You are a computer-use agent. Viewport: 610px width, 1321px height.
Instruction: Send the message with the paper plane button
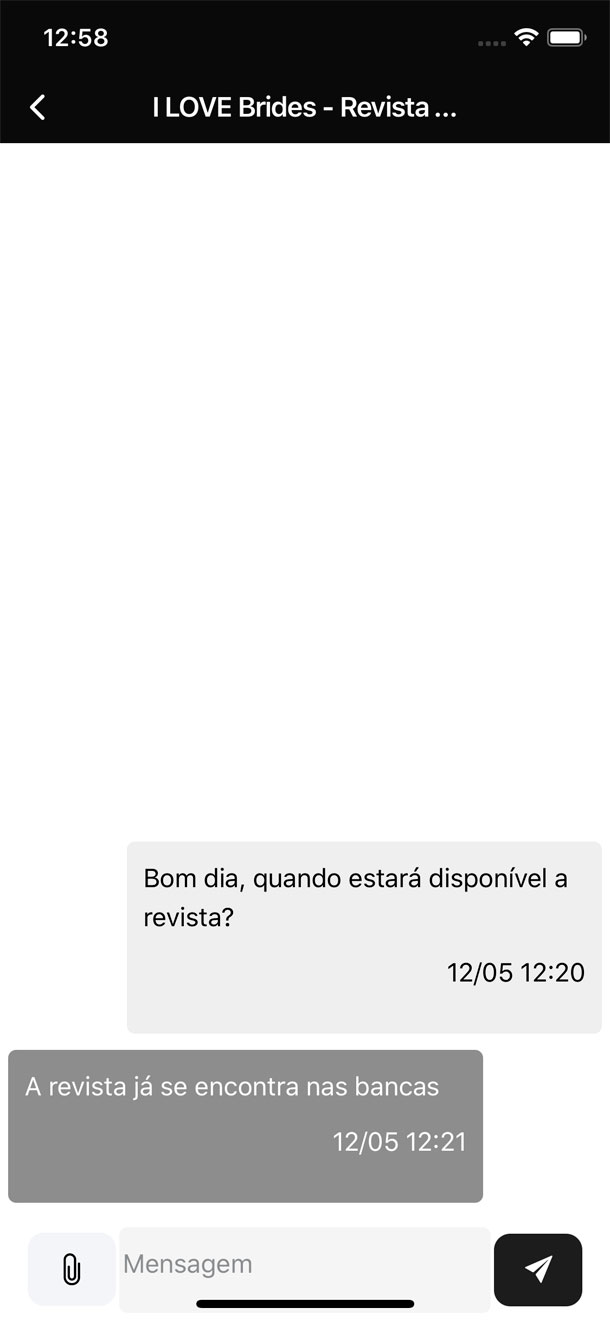538,1269
